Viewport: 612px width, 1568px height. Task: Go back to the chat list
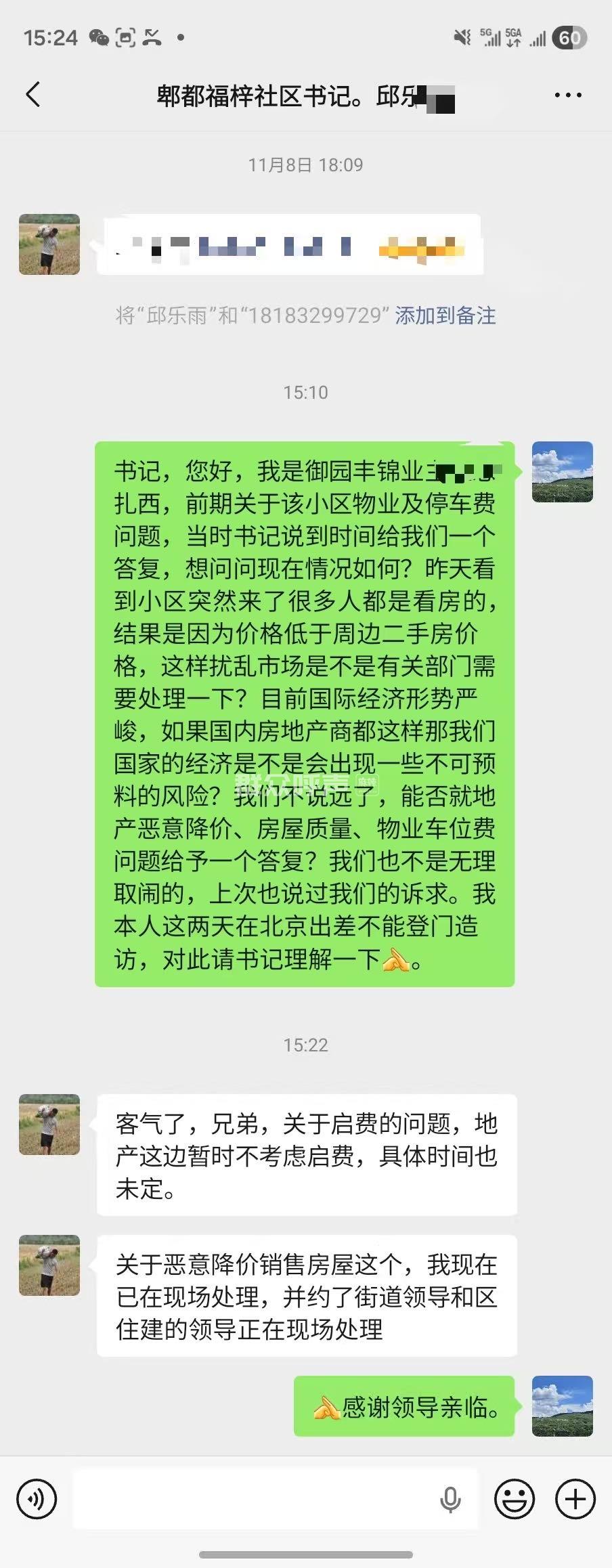(32, 95)
